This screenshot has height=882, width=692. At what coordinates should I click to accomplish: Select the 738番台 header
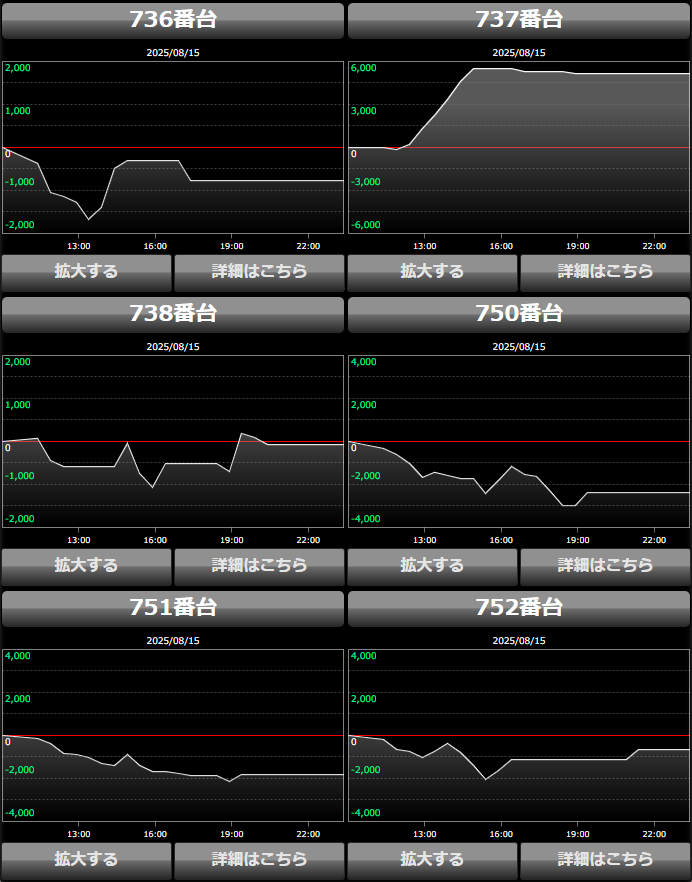coord(173,314)
